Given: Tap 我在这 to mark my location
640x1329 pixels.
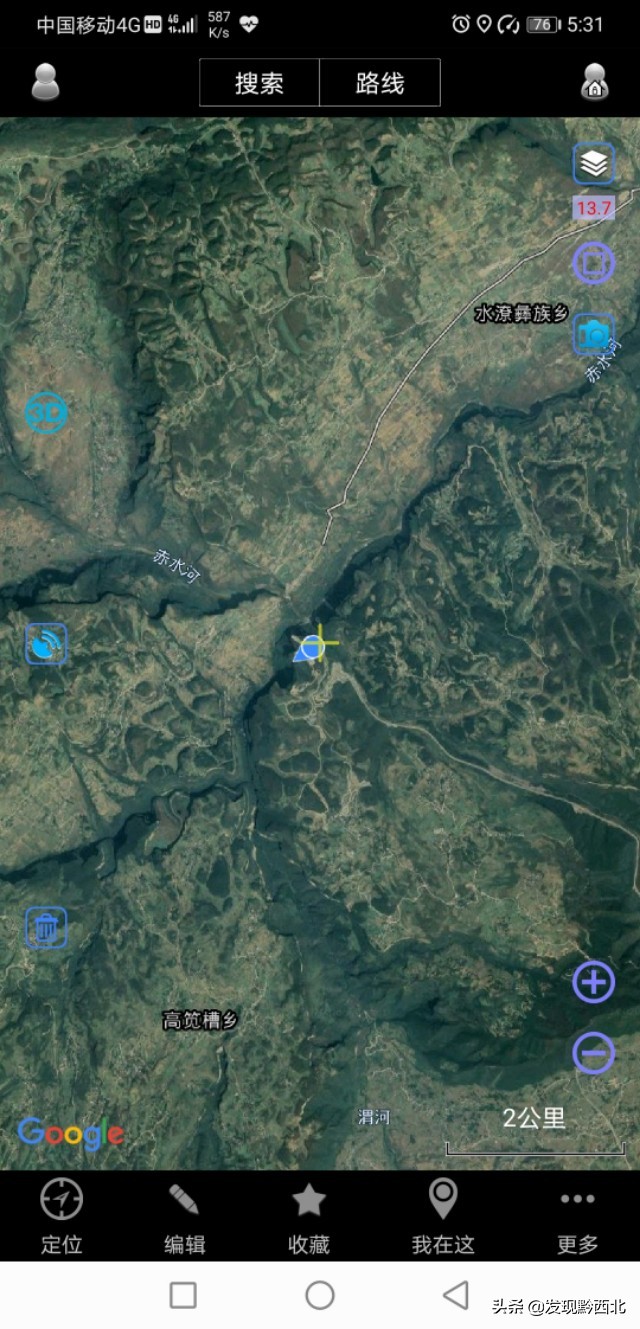Looking at the screenshot, I should [443, 1216].
